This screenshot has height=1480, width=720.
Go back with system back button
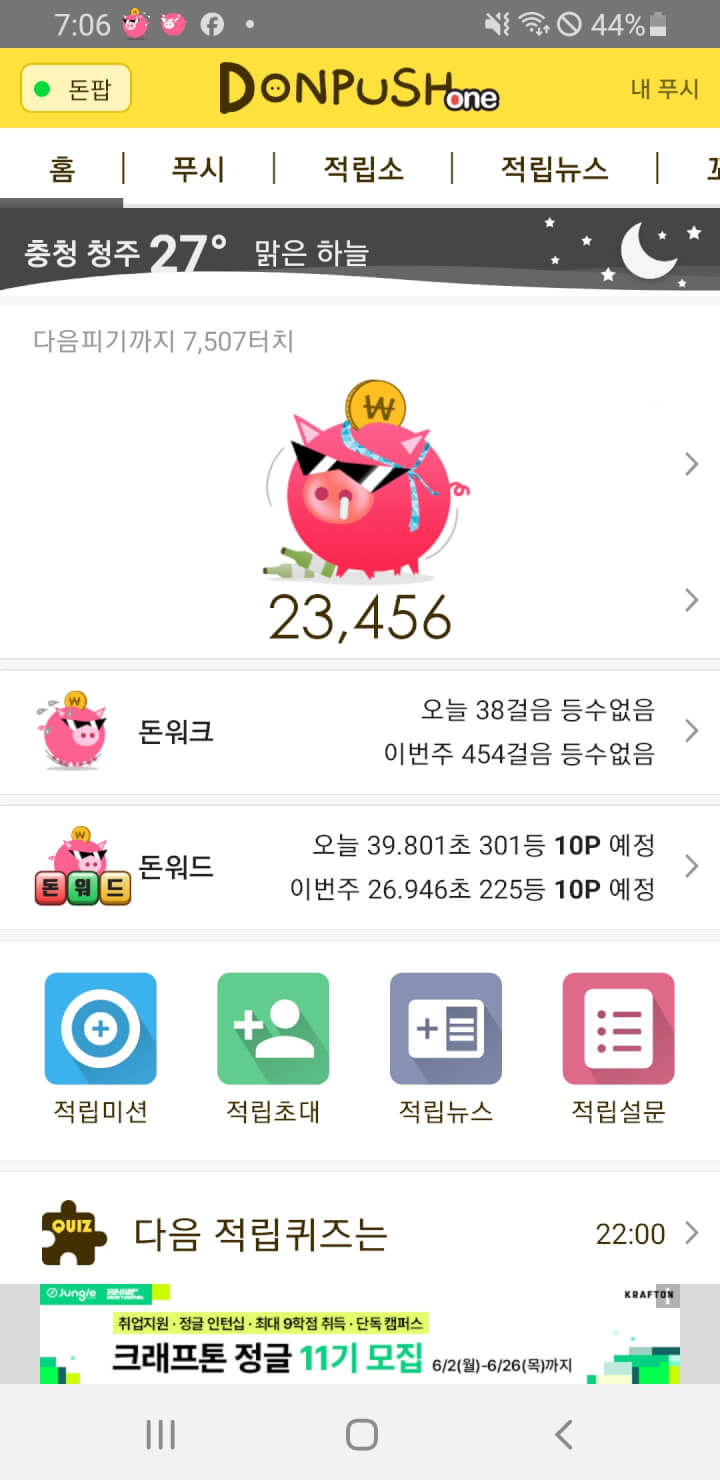pyautogui.click(x=563, y=1434)
